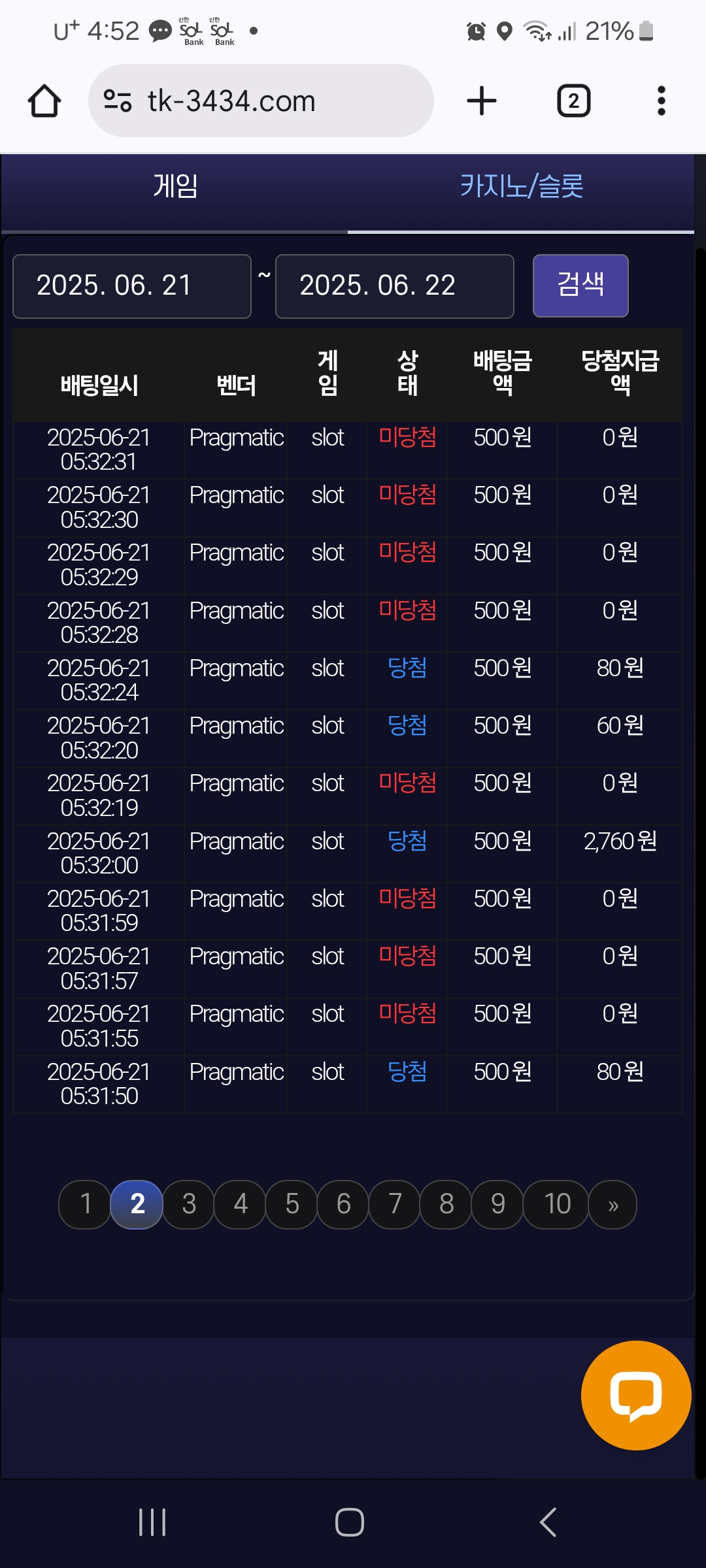Viewport: 706px width, 1568px height.
Task: Change the start date 2025. 06. 21
Action: 132,286
